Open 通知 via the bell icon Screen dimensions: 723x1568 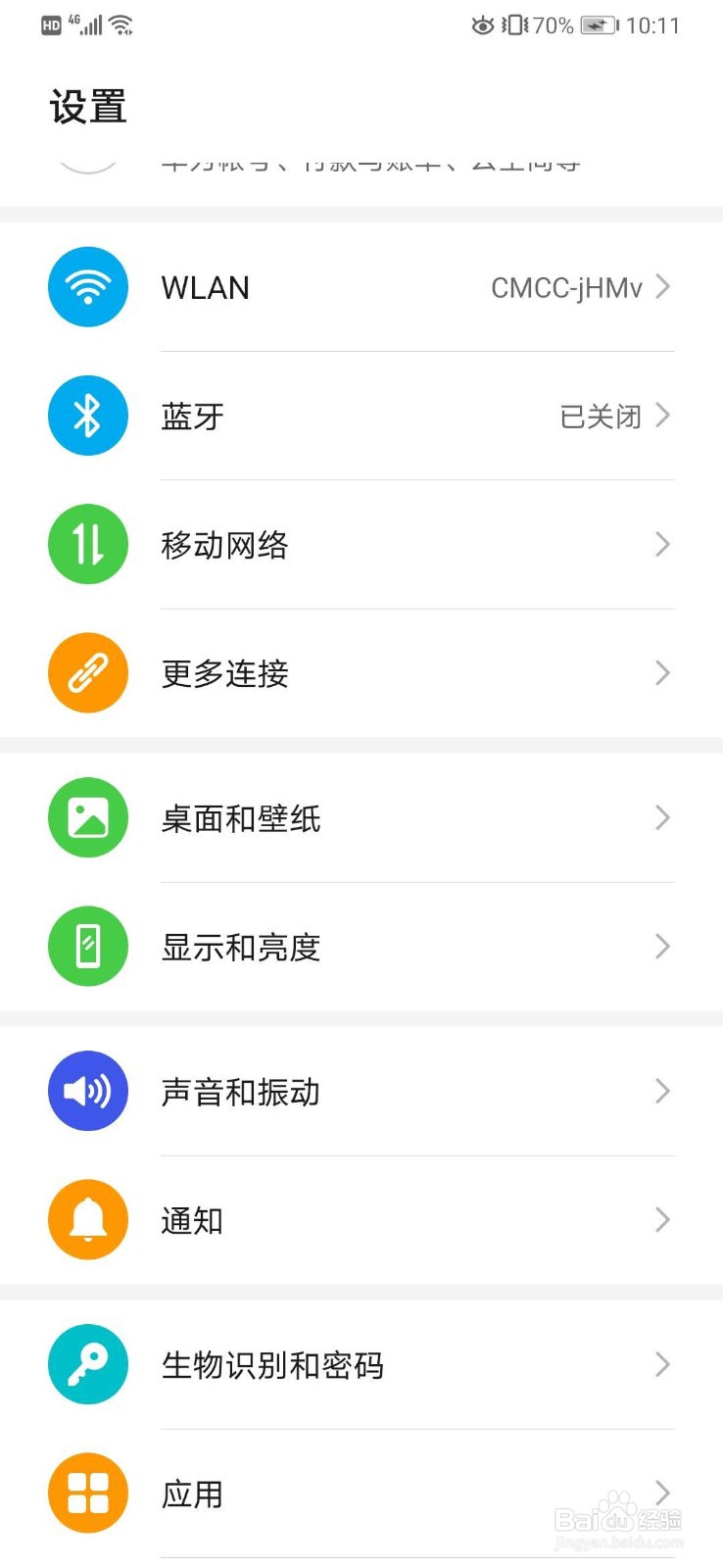tap(87, 1219)
